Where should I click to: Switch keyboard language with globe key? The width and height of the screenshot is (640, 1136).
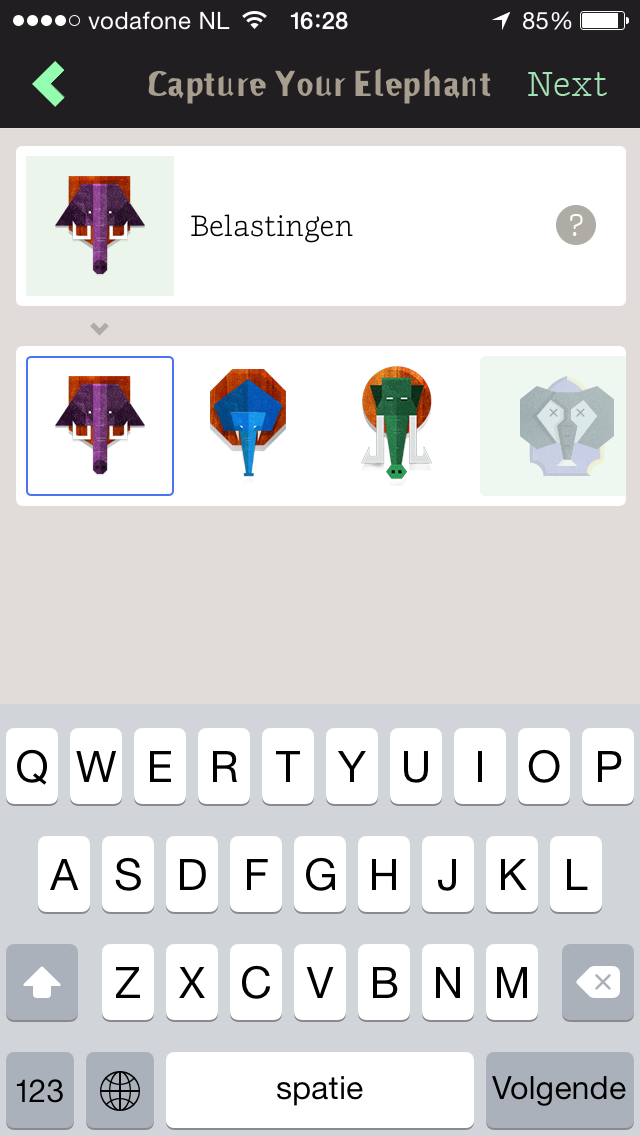(120, 1089)
